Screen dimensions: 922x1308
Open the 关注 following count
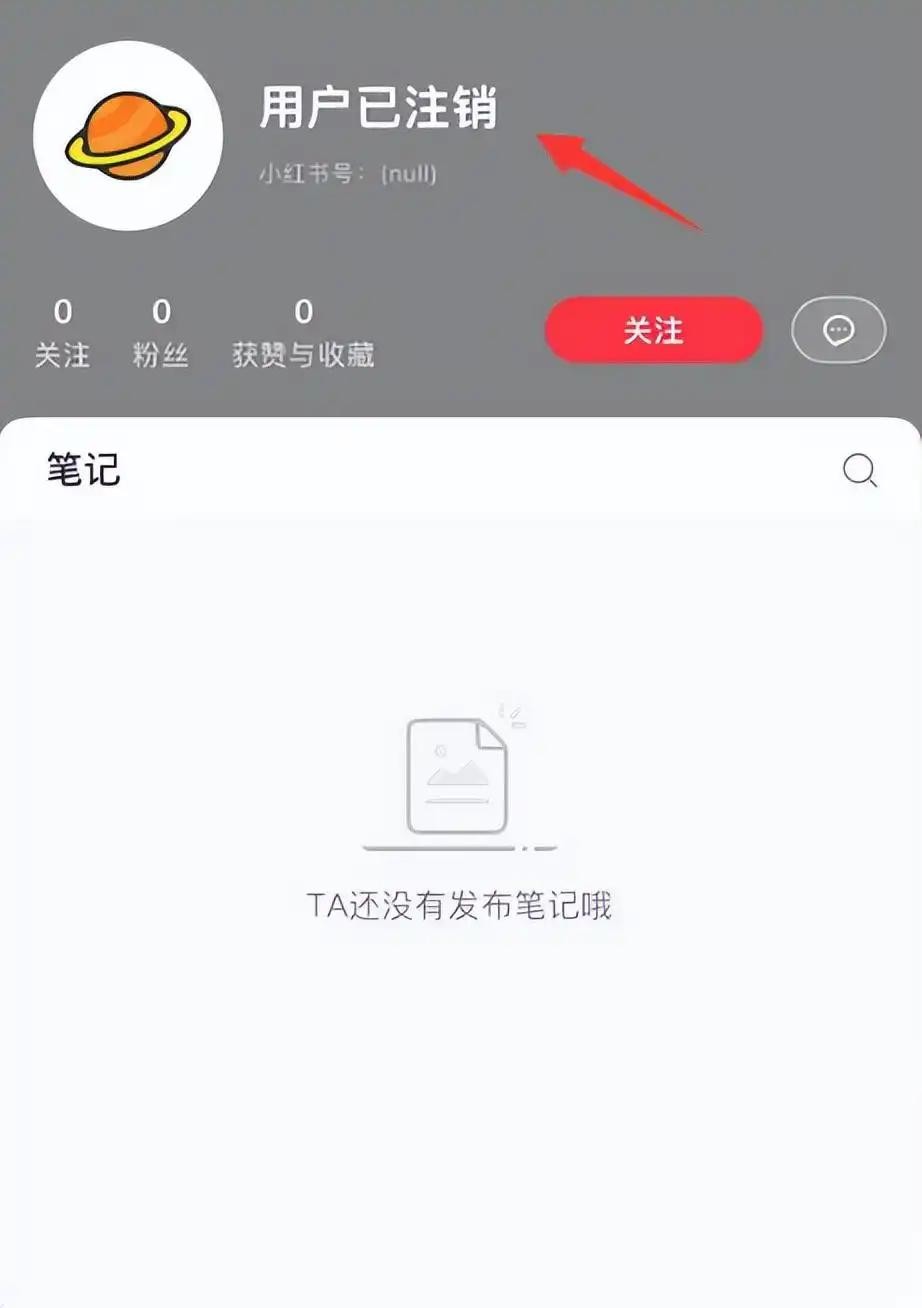point(62,334)
